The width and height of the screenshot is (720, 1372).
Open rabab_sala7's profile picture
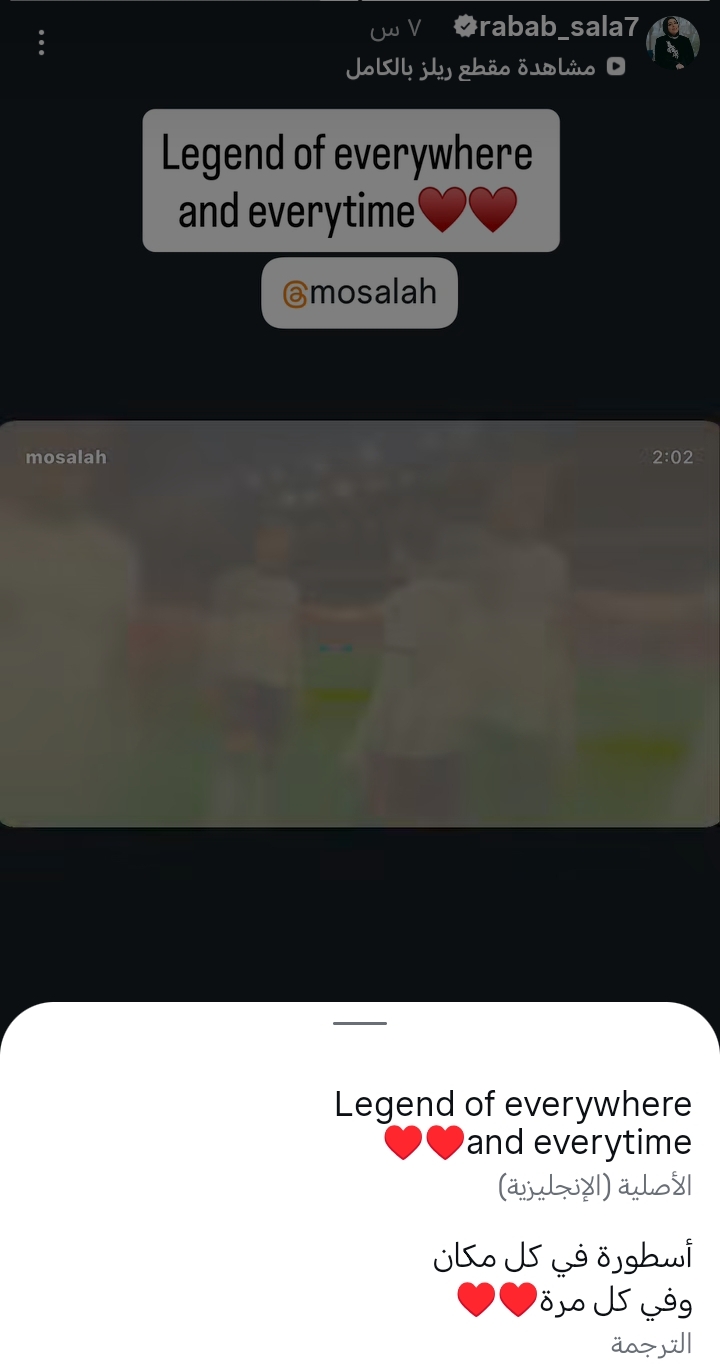pyautogui.click(x=672, y=43)
